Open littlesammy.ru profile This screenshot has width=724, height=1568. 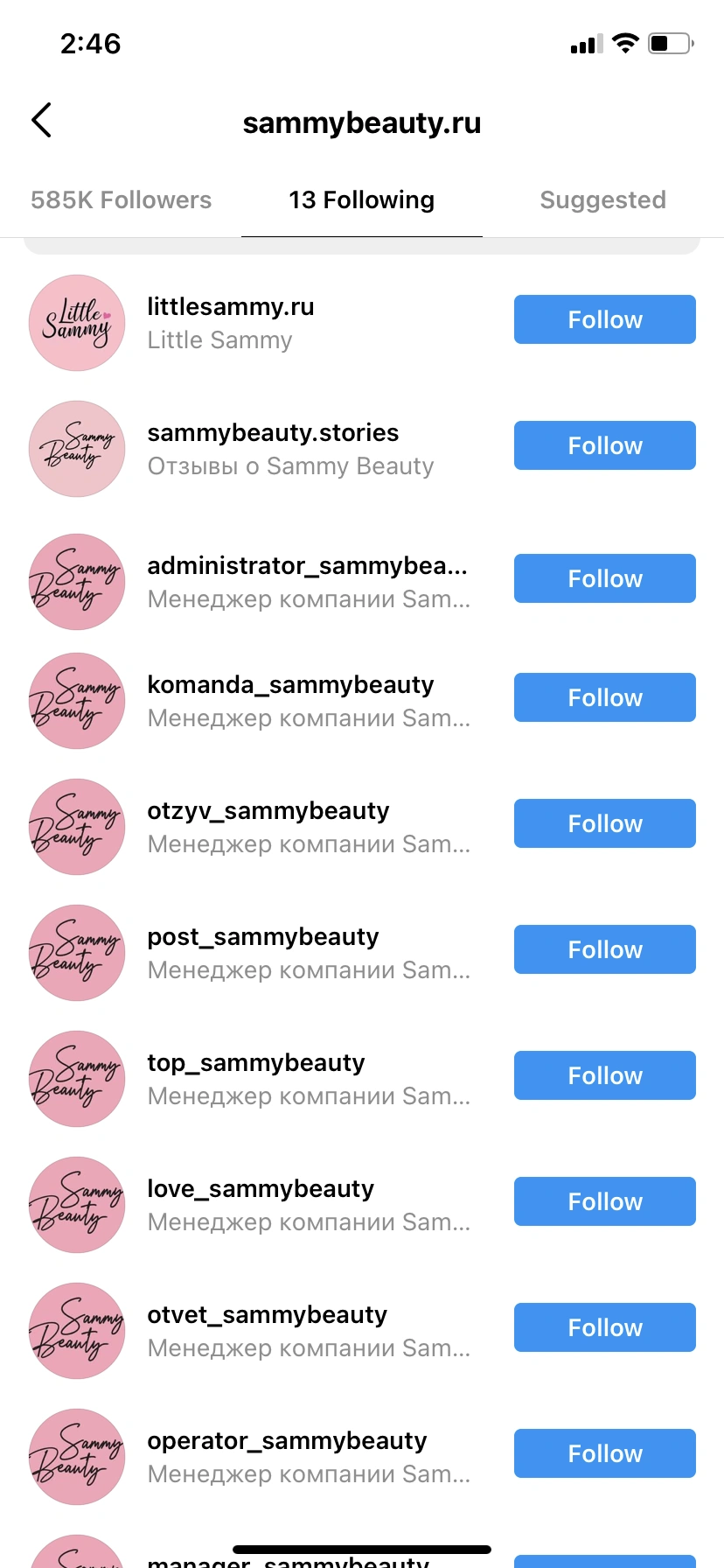pyautogui.click(x=231, y=307)
